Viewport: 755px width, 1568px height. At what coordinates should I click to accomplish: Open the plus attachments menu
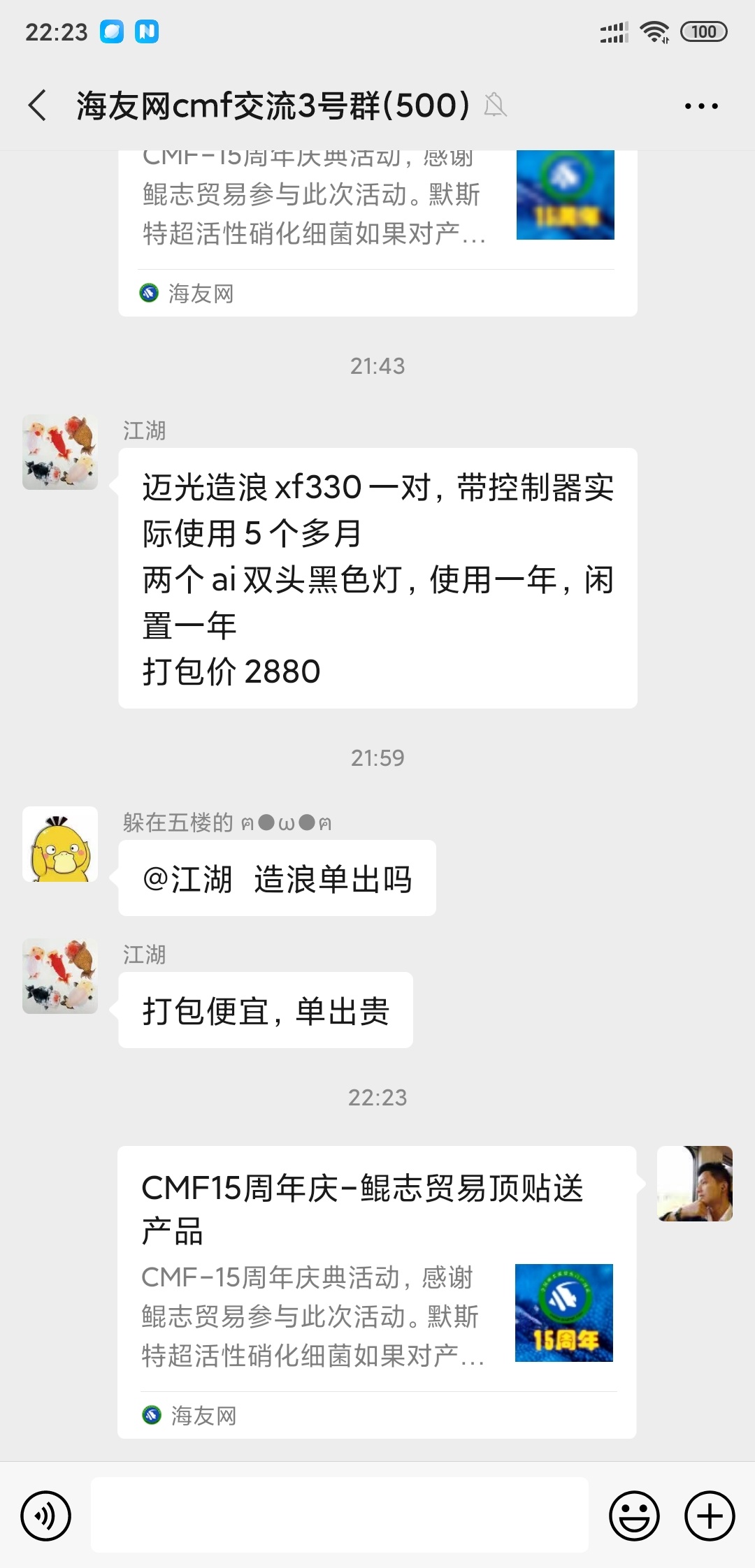coord(710,1516)
